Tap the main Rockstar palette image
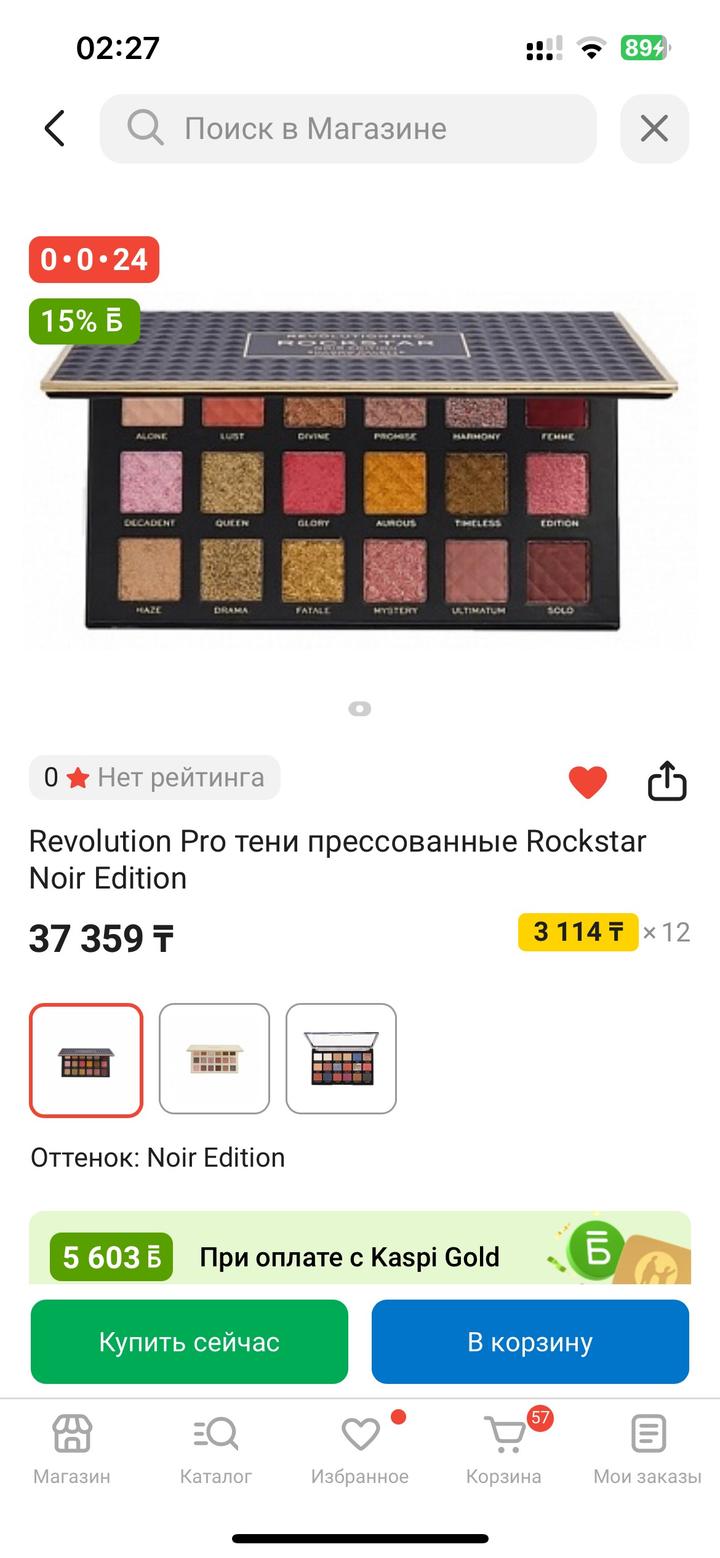The image size is (720, 1558). tap(360, 470)
